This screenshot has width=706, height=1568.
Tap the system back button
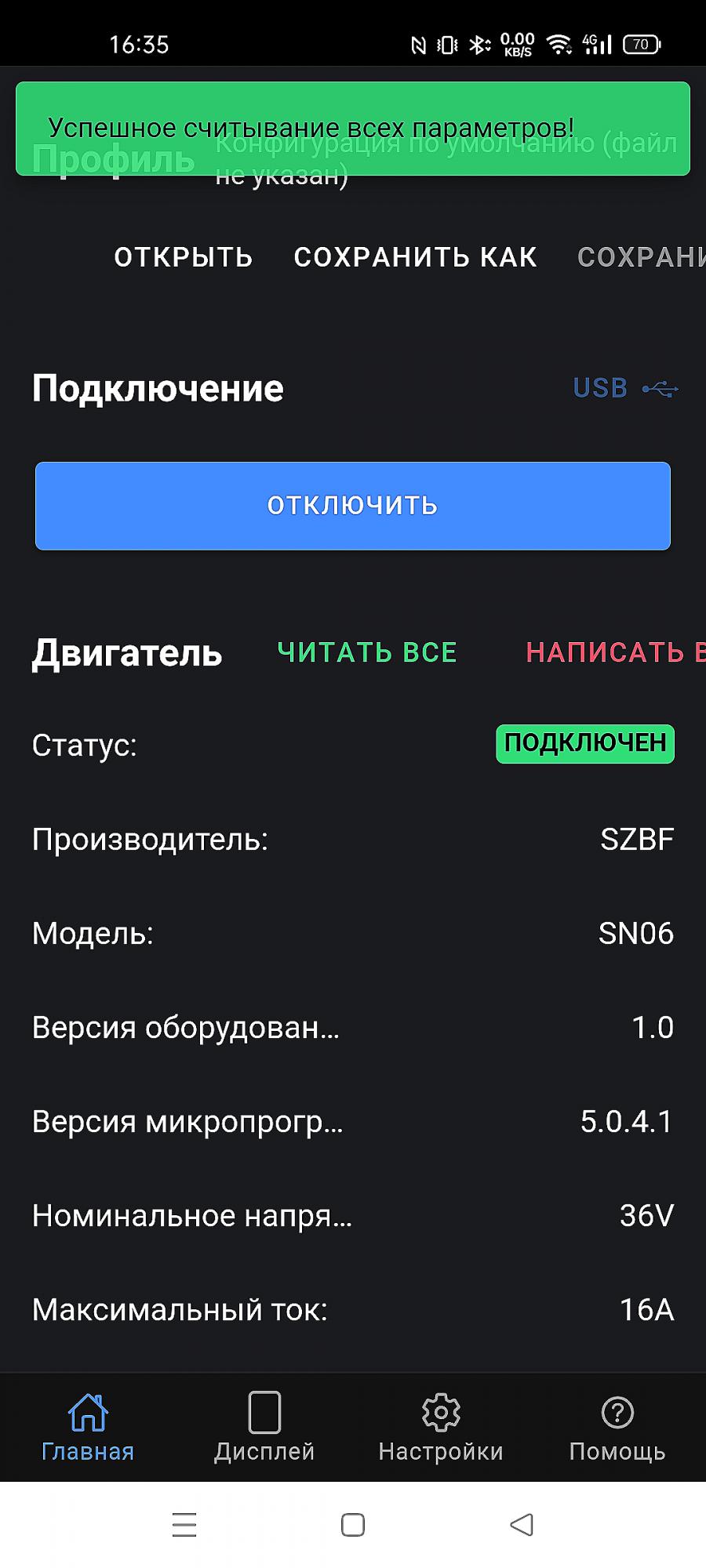coord(522,1525)
